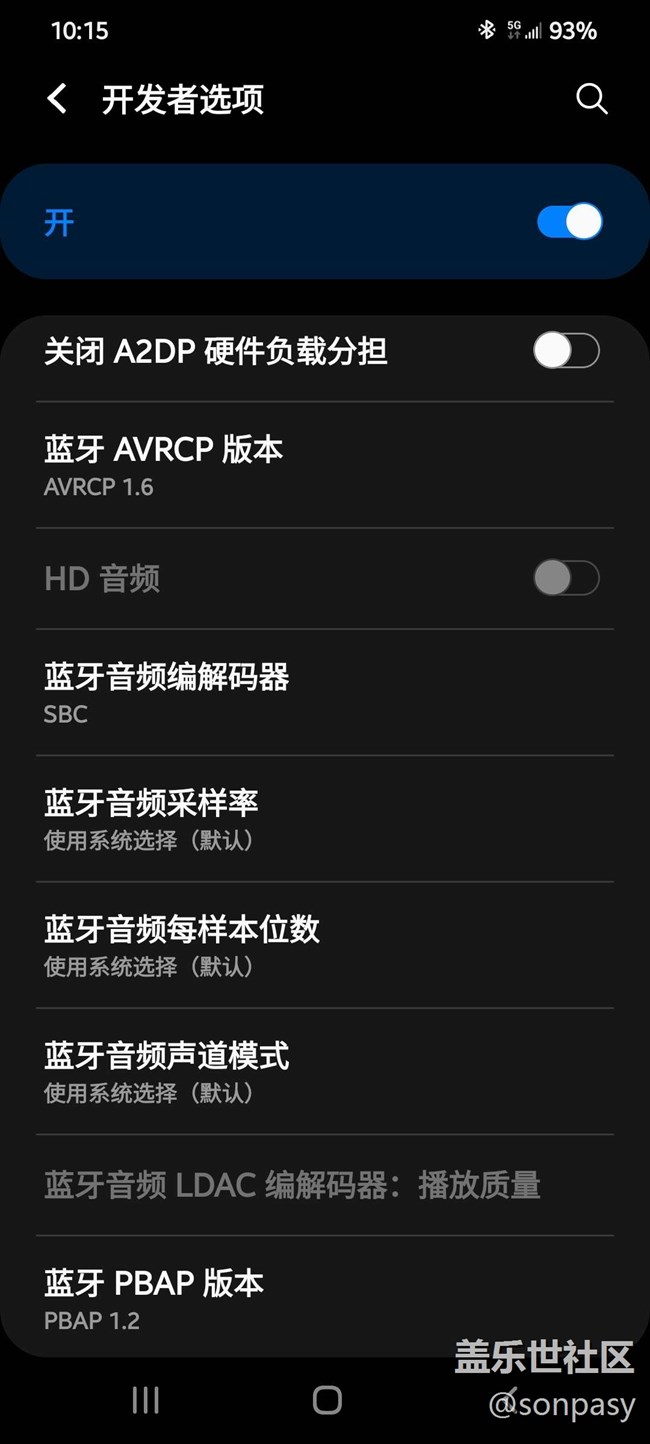Open 蓝牙 PBAP 版本 setting
Screen dimensions: 650x1444
click(324, 1297)
